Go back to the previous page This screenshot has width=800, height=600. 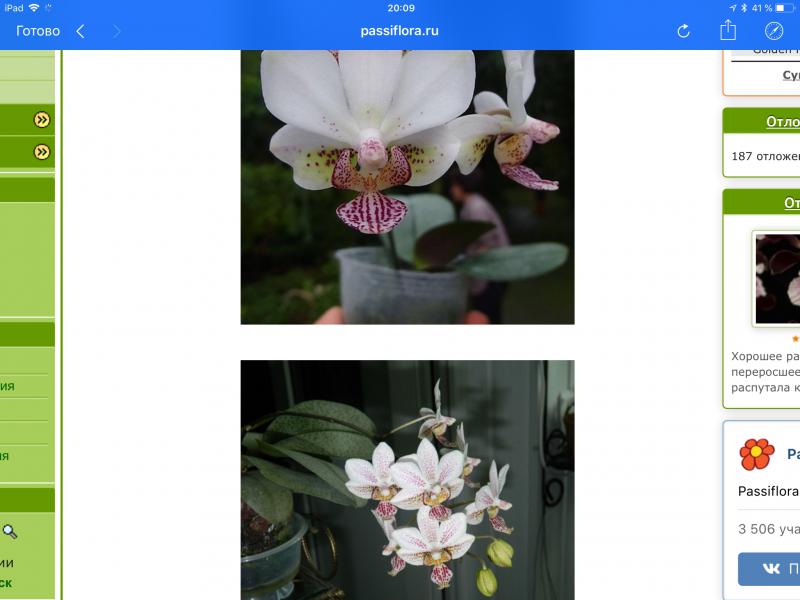(80, 31)
